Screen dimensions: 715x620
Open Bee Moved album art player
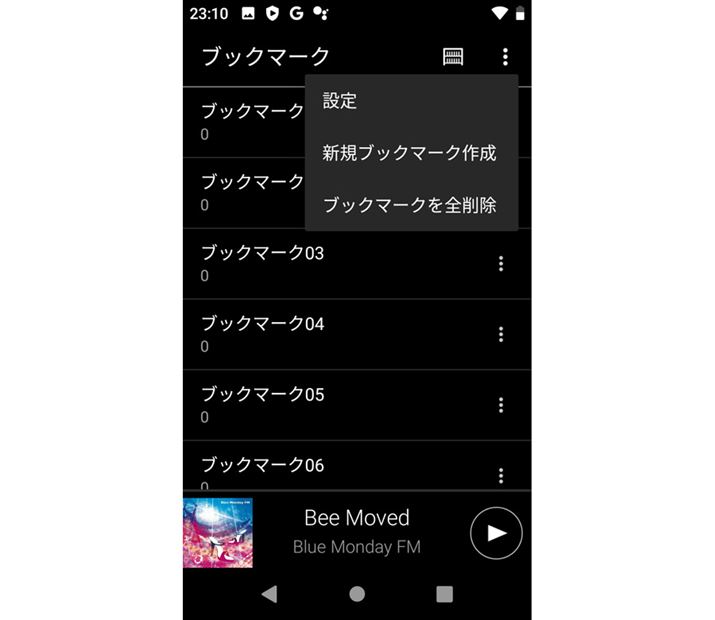click(x=218, y=533)
